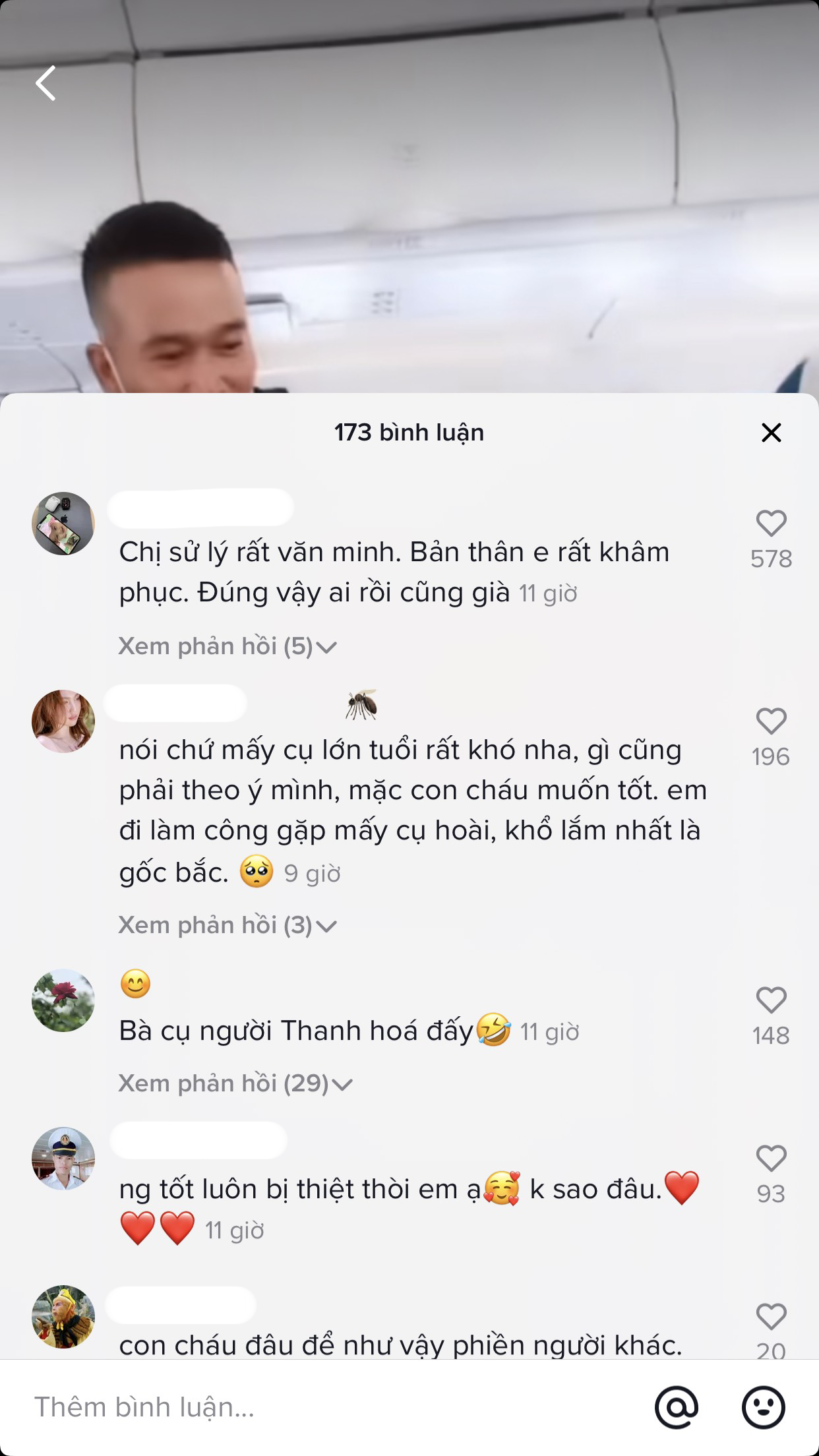Go back using the top-left arrow
819x1456 pixels.
click(45, 83)
